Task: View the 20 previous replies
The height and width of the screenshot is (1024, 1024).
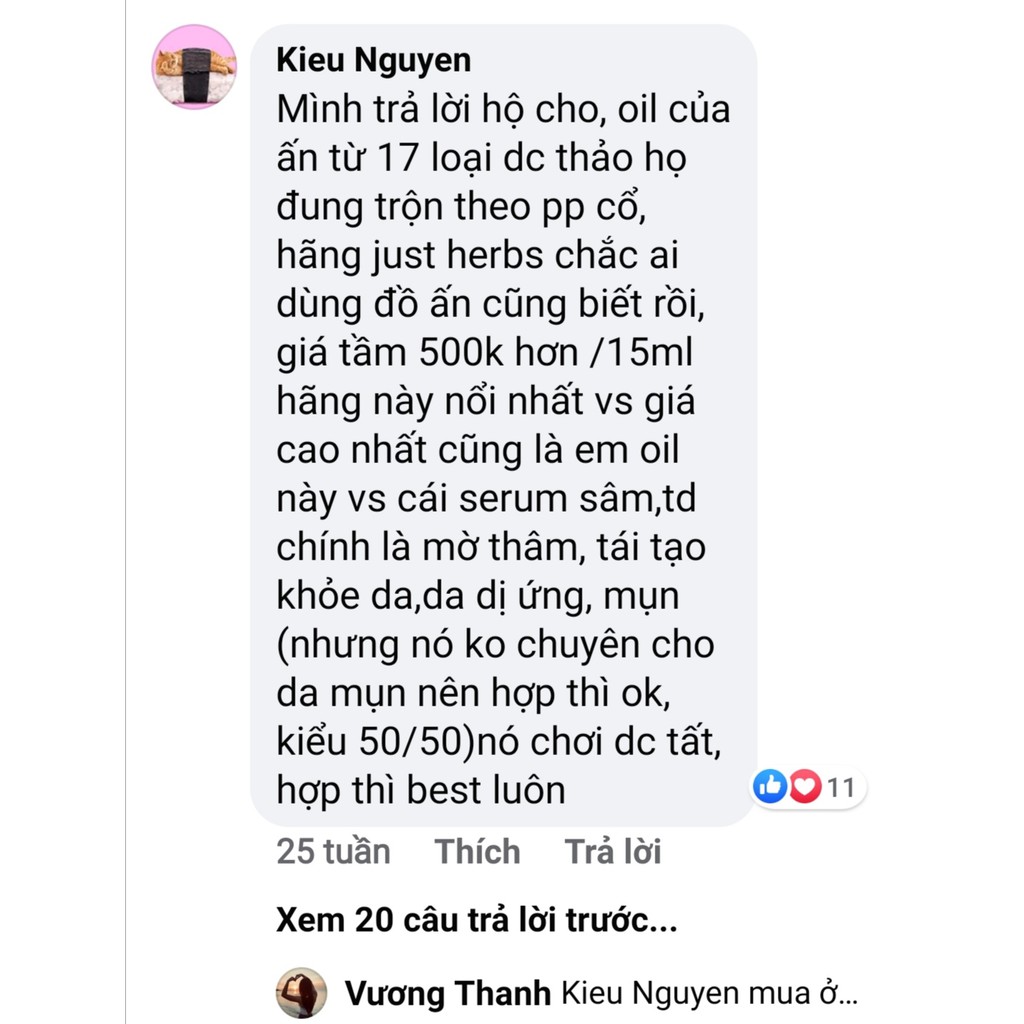Action: coord(476,920)
